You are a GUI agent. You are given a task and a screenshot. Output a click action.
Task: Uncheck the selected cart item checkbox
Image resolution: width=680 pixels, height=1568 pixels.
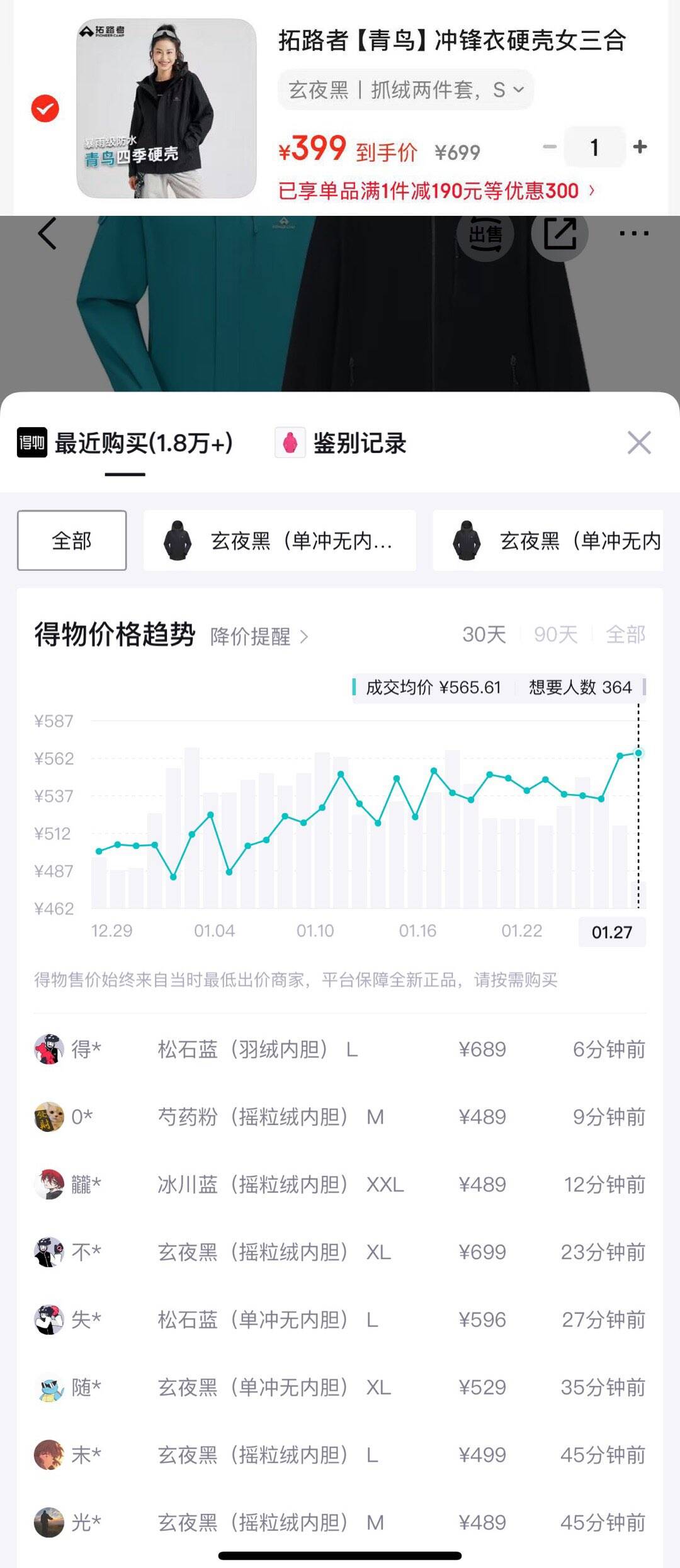coord(45,108)
